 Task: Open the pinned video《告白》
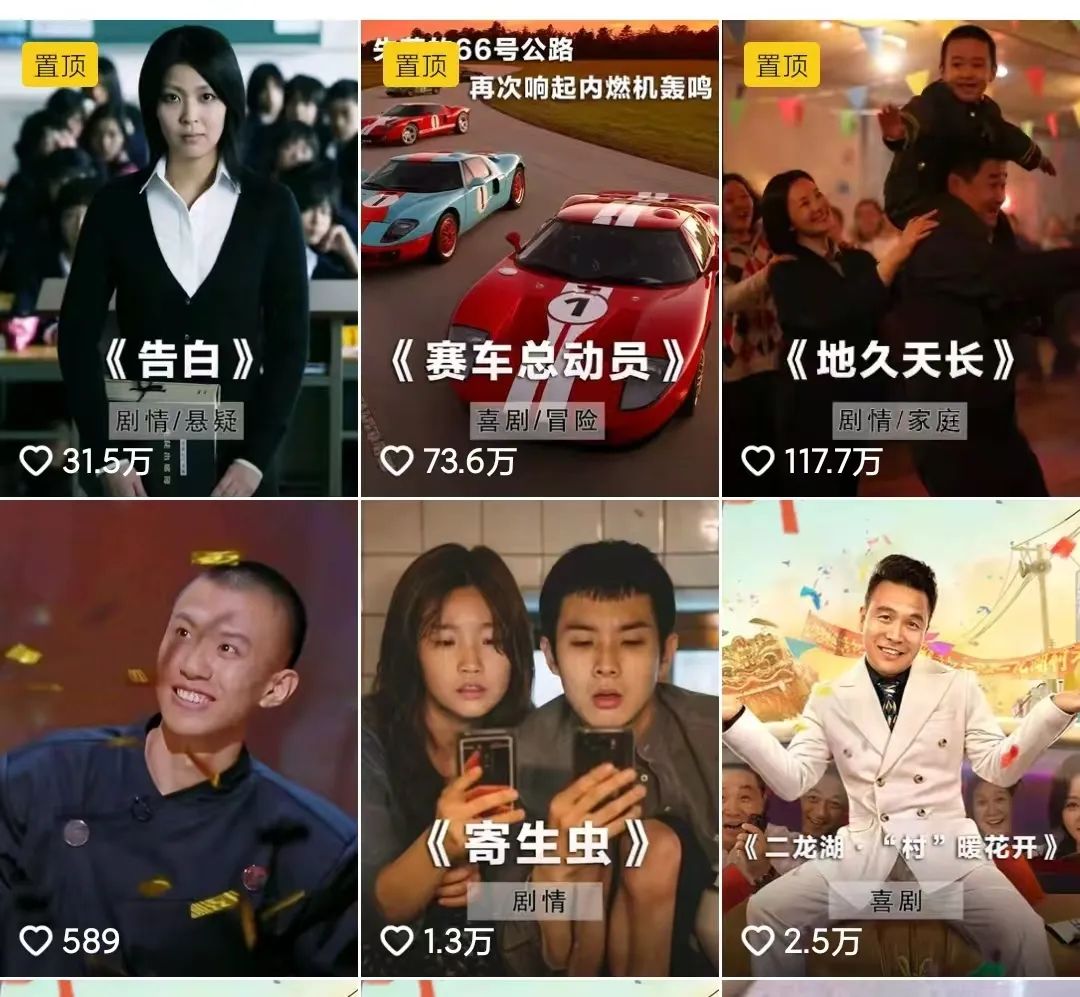click(179, 258)
